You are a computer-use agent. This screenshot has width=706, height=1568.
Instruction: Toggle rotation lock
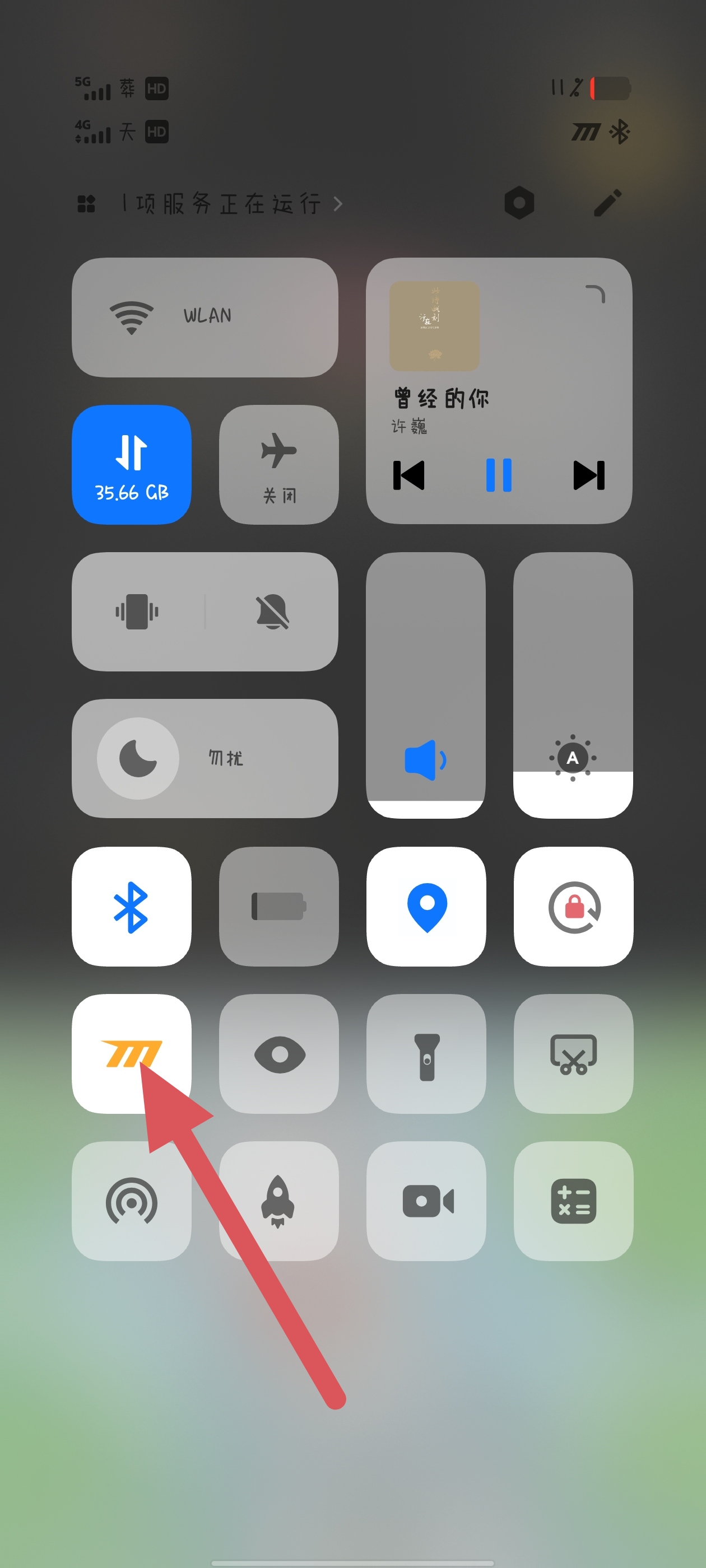point(573,906)
